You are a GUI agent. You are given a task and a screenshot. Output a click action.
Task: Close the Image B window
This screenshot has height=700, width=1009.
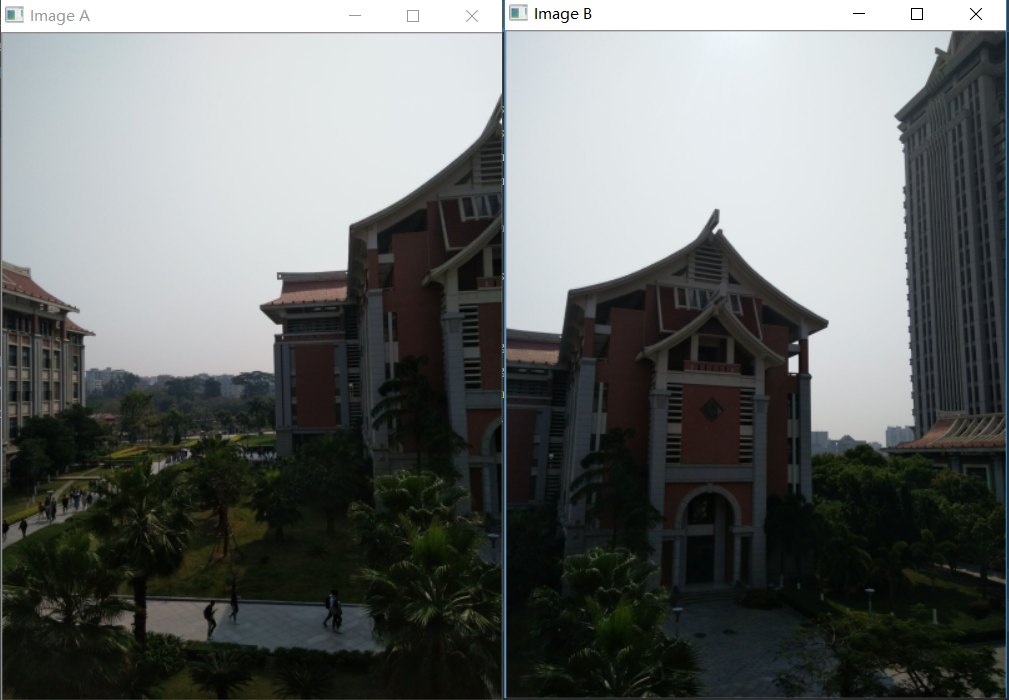coord(976,14)
